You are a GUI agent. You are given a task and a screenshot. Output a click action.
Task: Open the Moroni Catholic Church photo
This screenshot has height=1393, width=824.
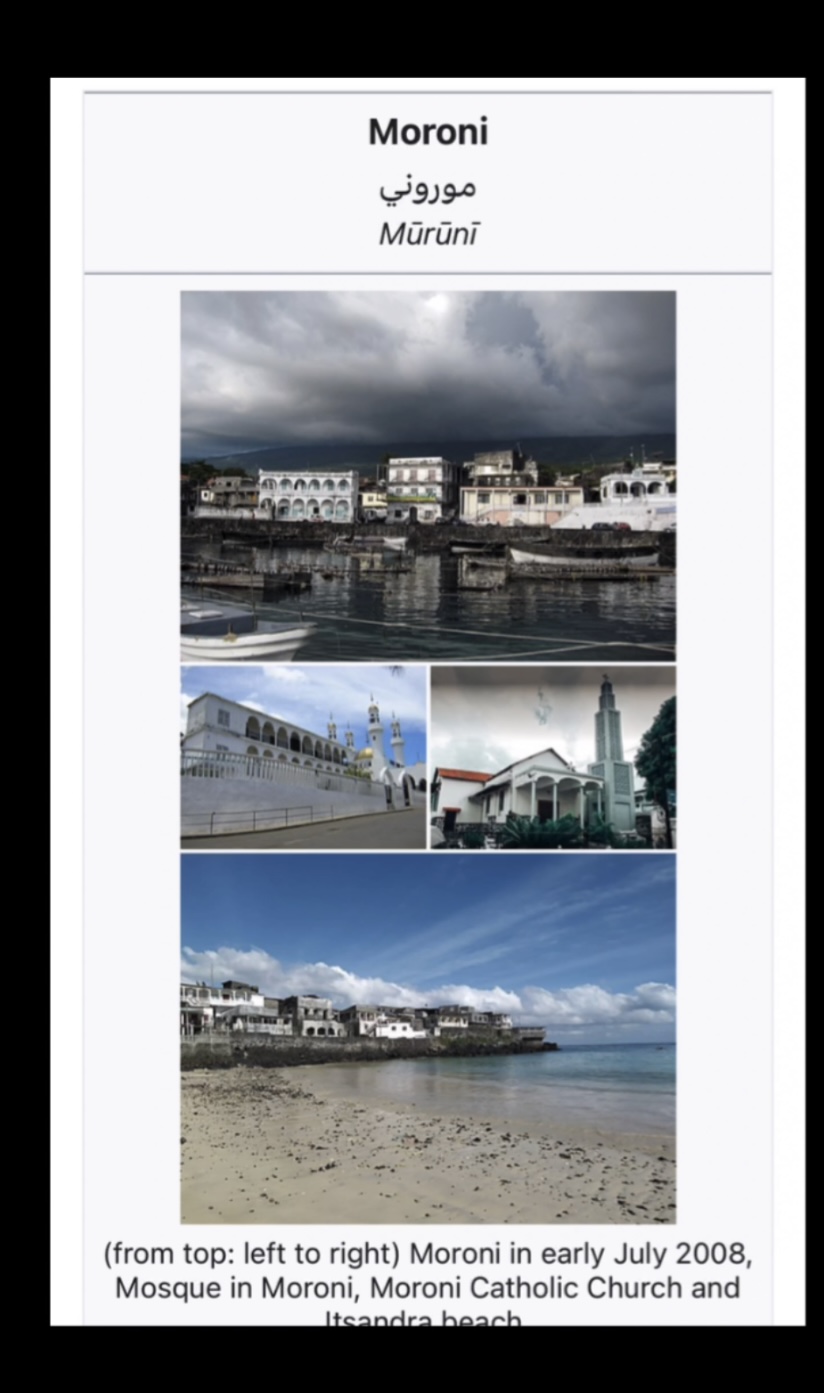tap(553, 757)
